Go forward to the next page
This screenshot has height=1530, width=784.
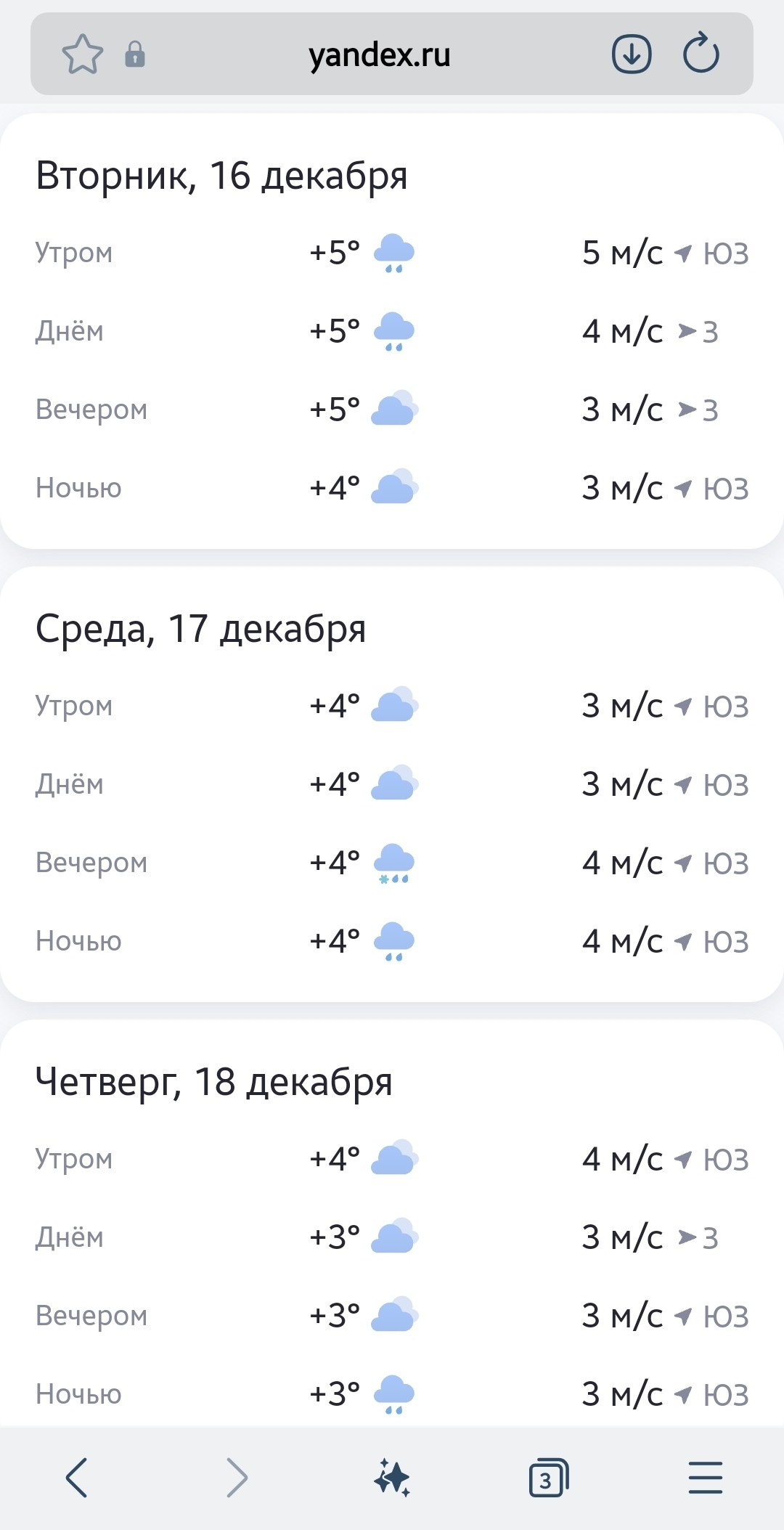[237, 1478]
